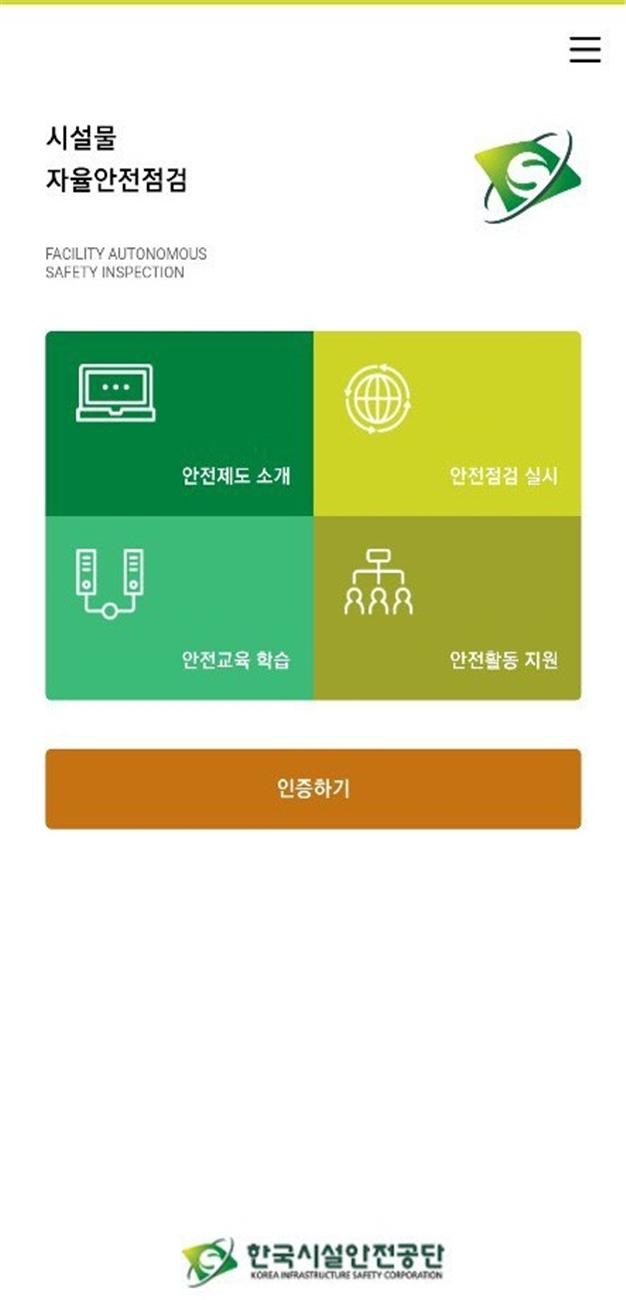The height and width of the screenshot is (1300, 626).
Task: Select the 안전점검 실시 tile
Action: click(x=447, y=424)
